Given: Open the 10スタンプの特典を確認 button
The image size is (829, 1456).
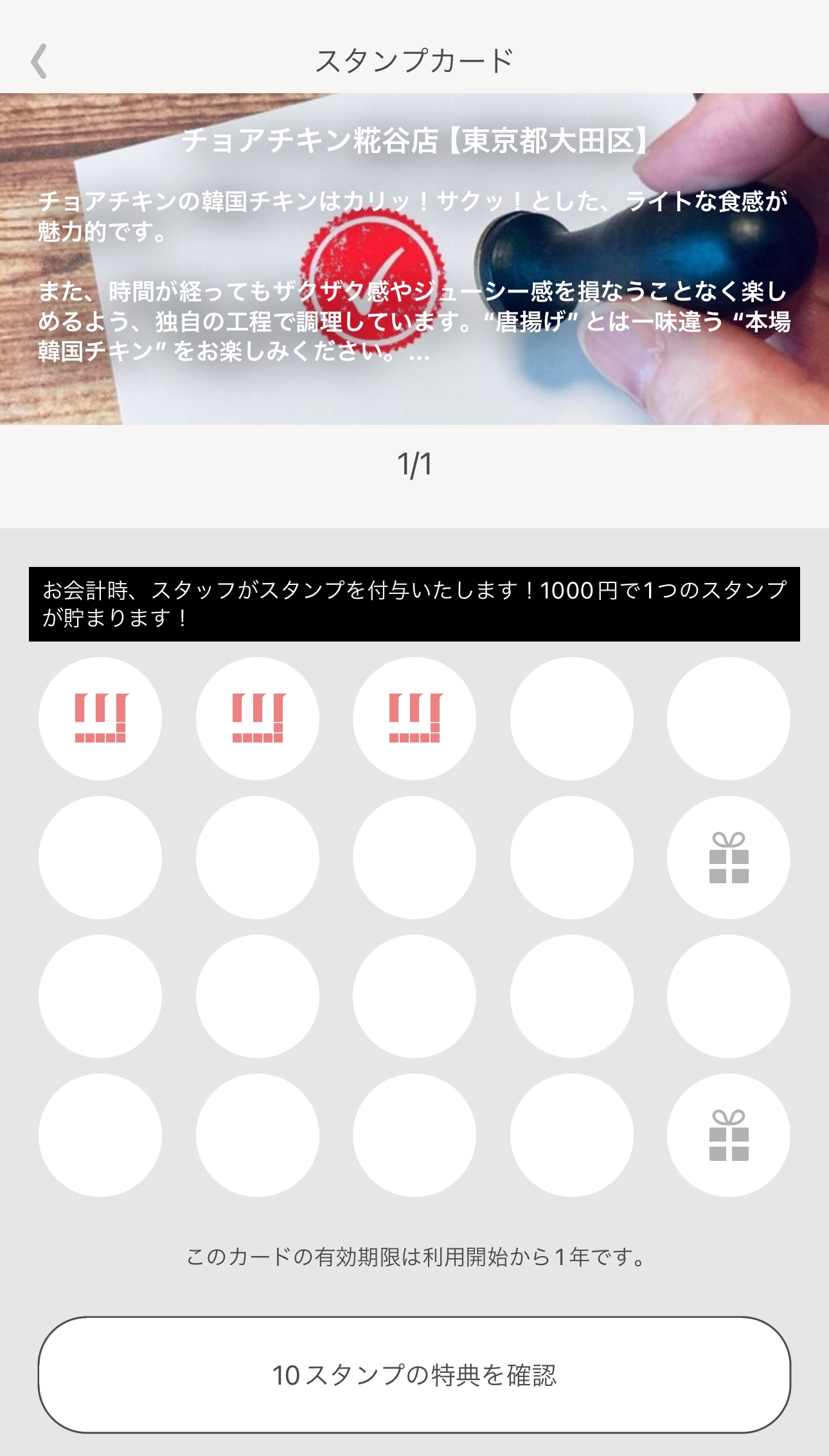Looking at the screenshot, I should (414, 1374).
